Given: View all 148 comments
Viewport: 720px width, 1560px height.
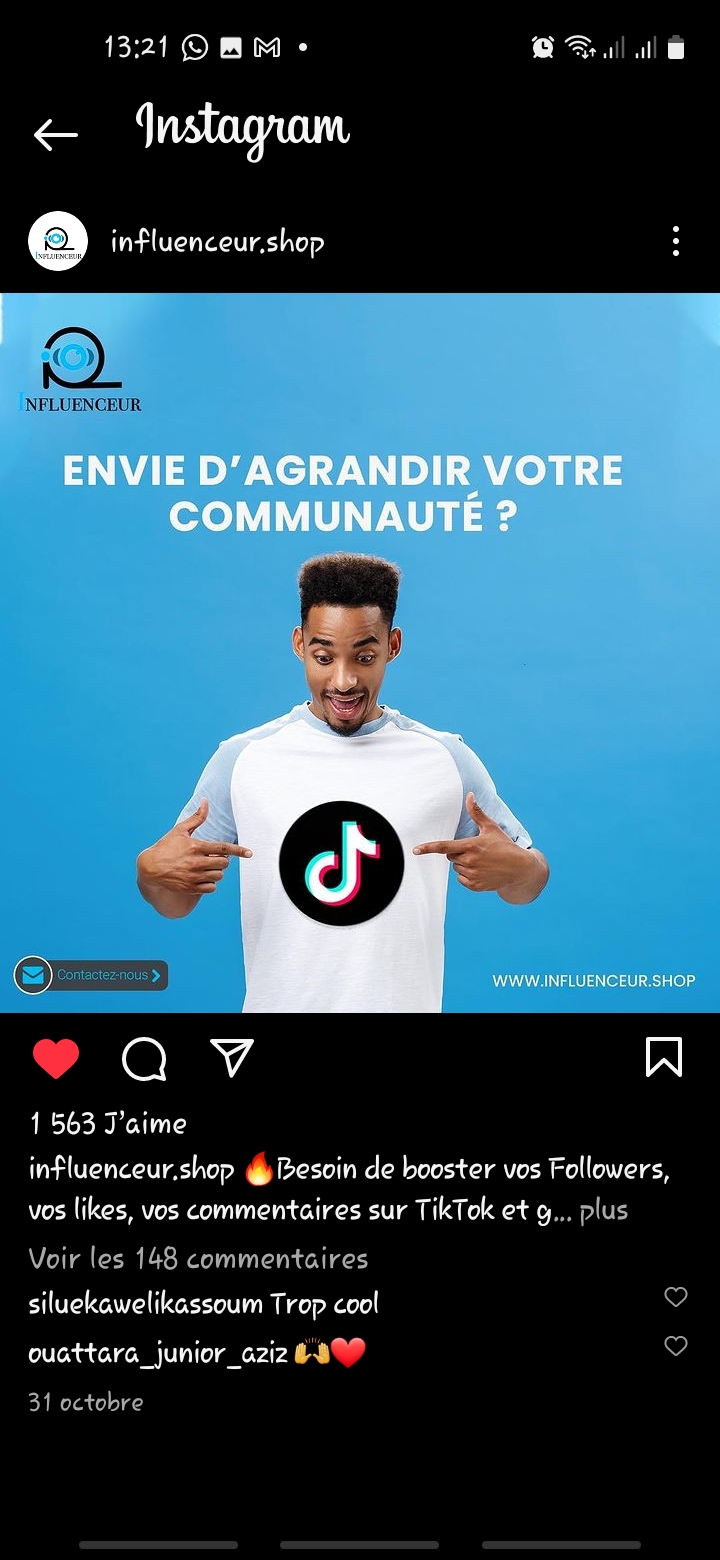Looking at the screenshot, I should coord(198,1258).
